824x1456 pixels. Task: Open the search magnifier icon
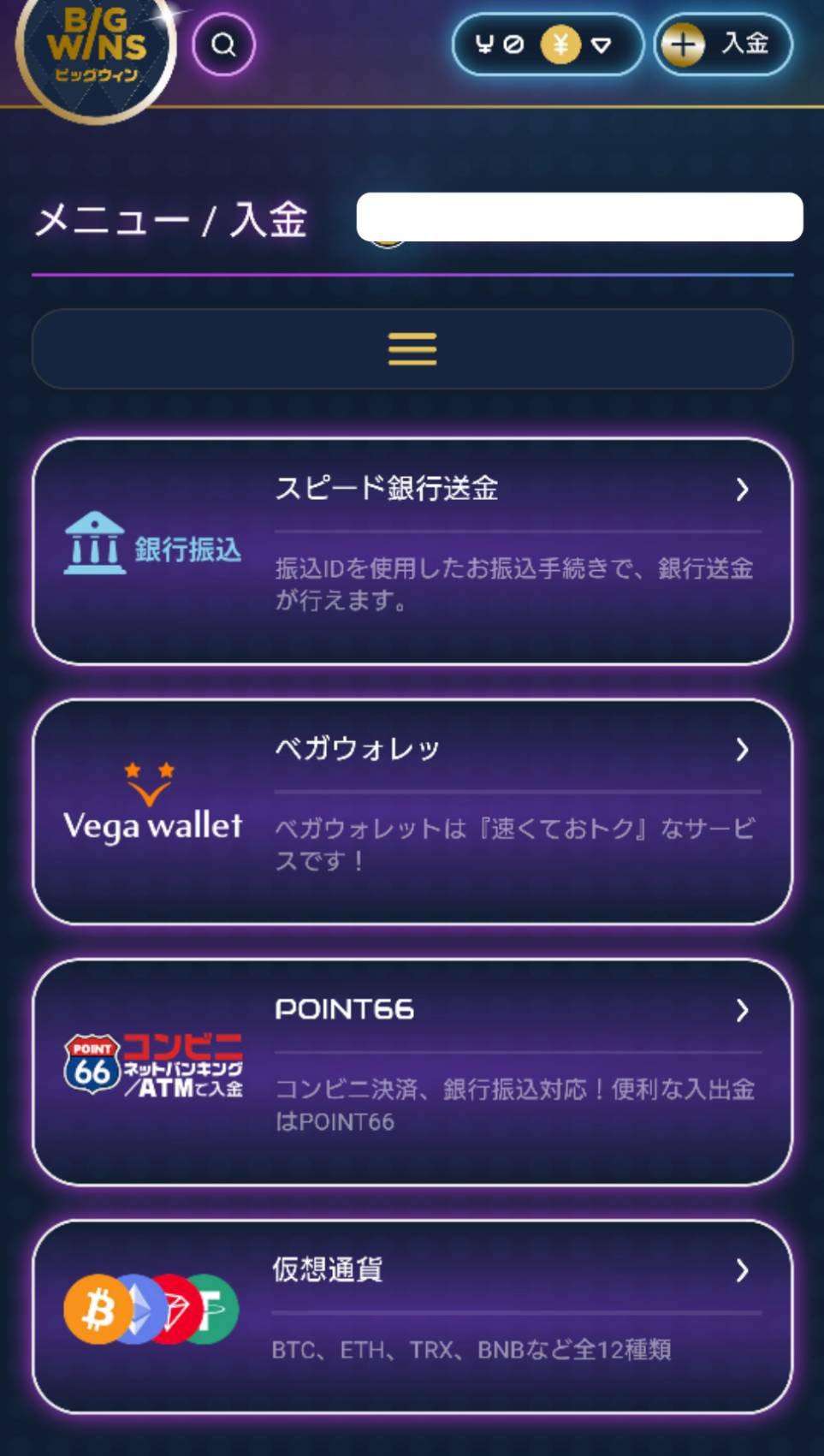point(223,45)
